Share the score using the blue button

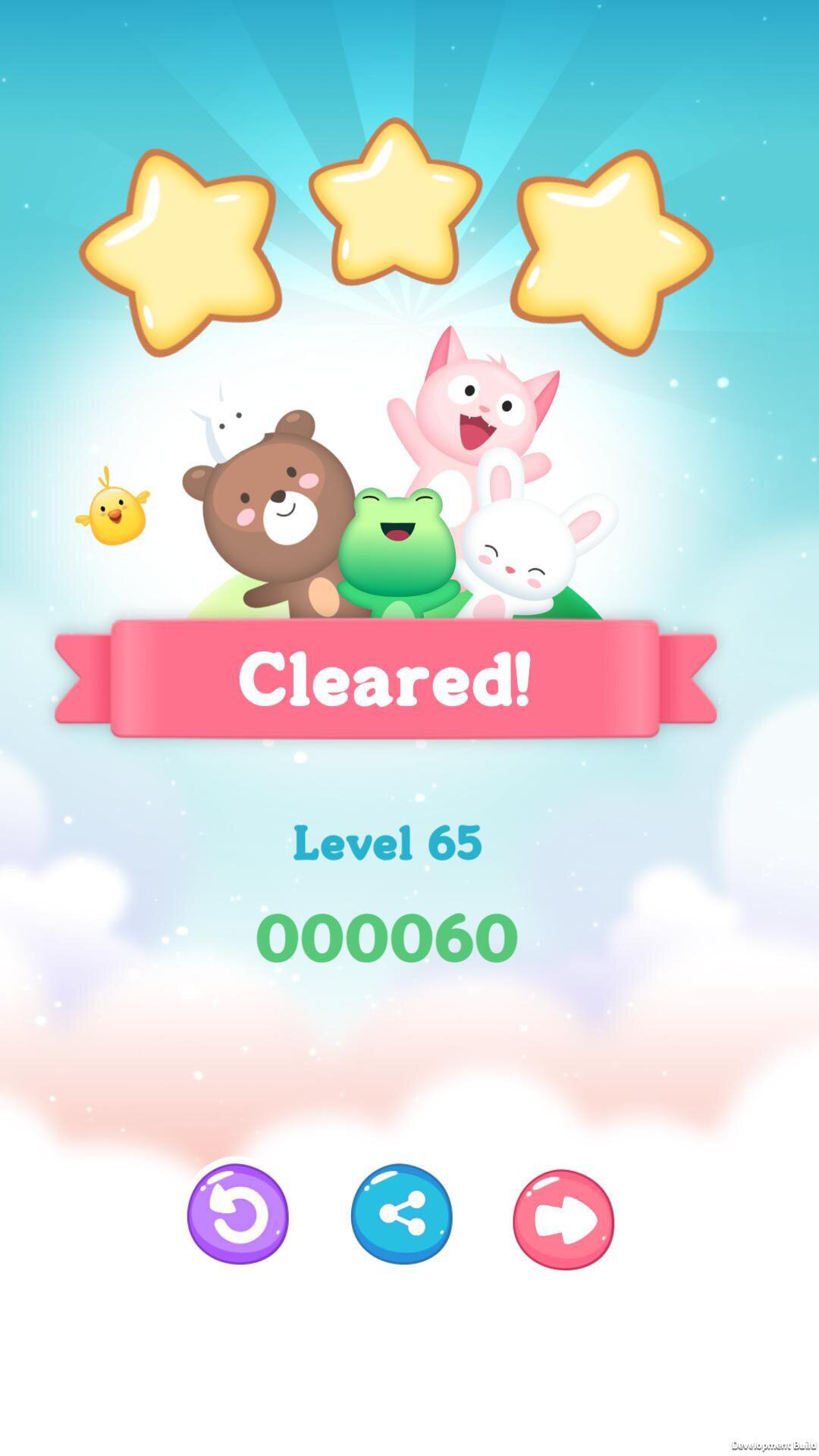(401, 1214)
